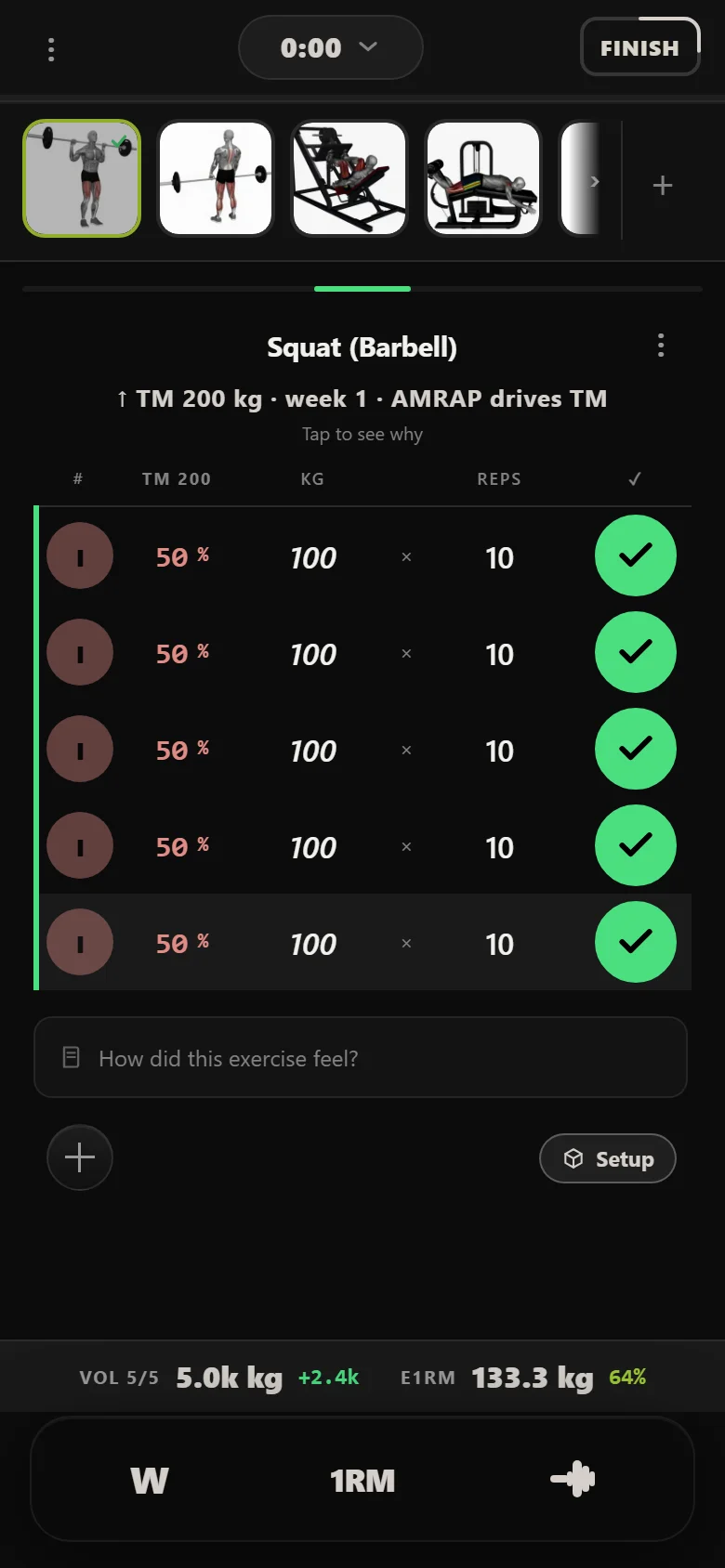Viewport: 725px width, 1568px height.
Task: Write a note on how exercise felt
Action: point(361,1057)
